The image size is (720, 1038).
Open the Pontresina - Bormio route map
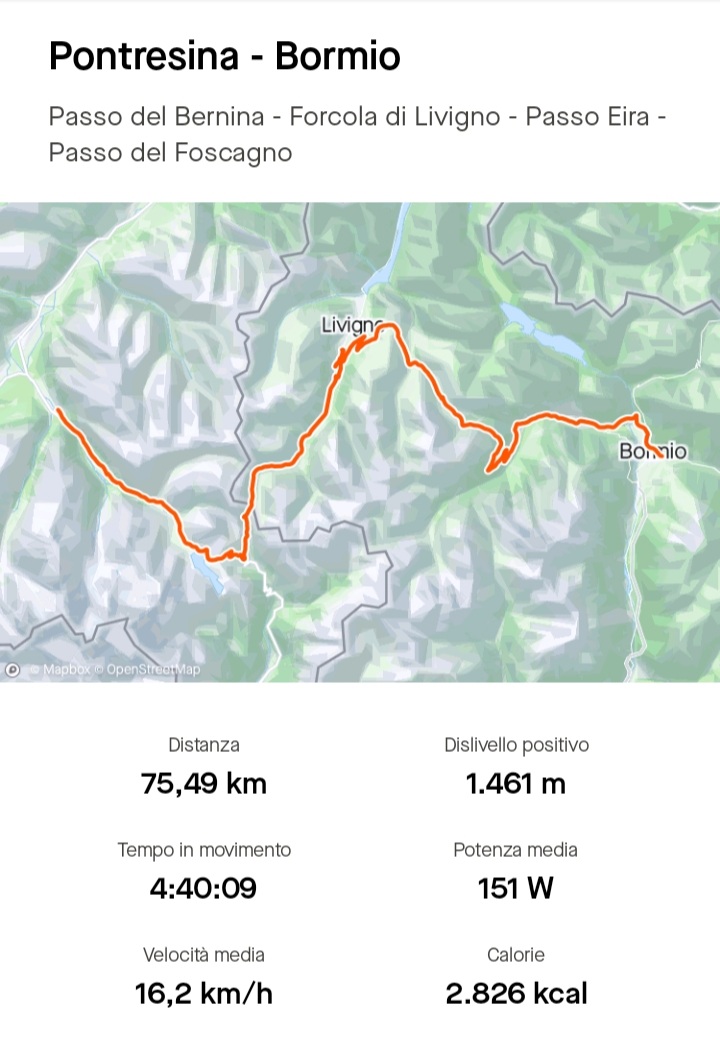tap(360, 440)
